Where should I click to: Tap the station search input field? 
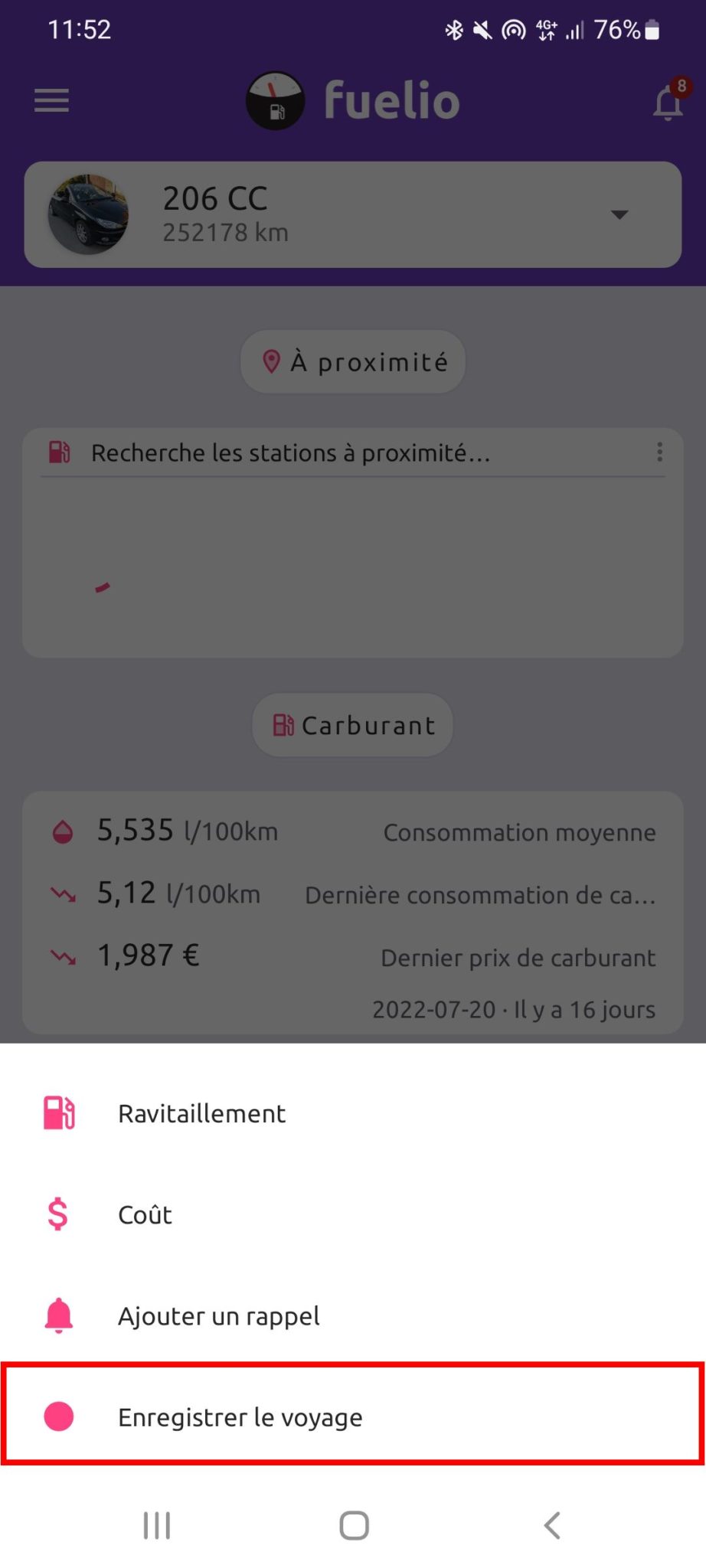[x=306, y=452]
